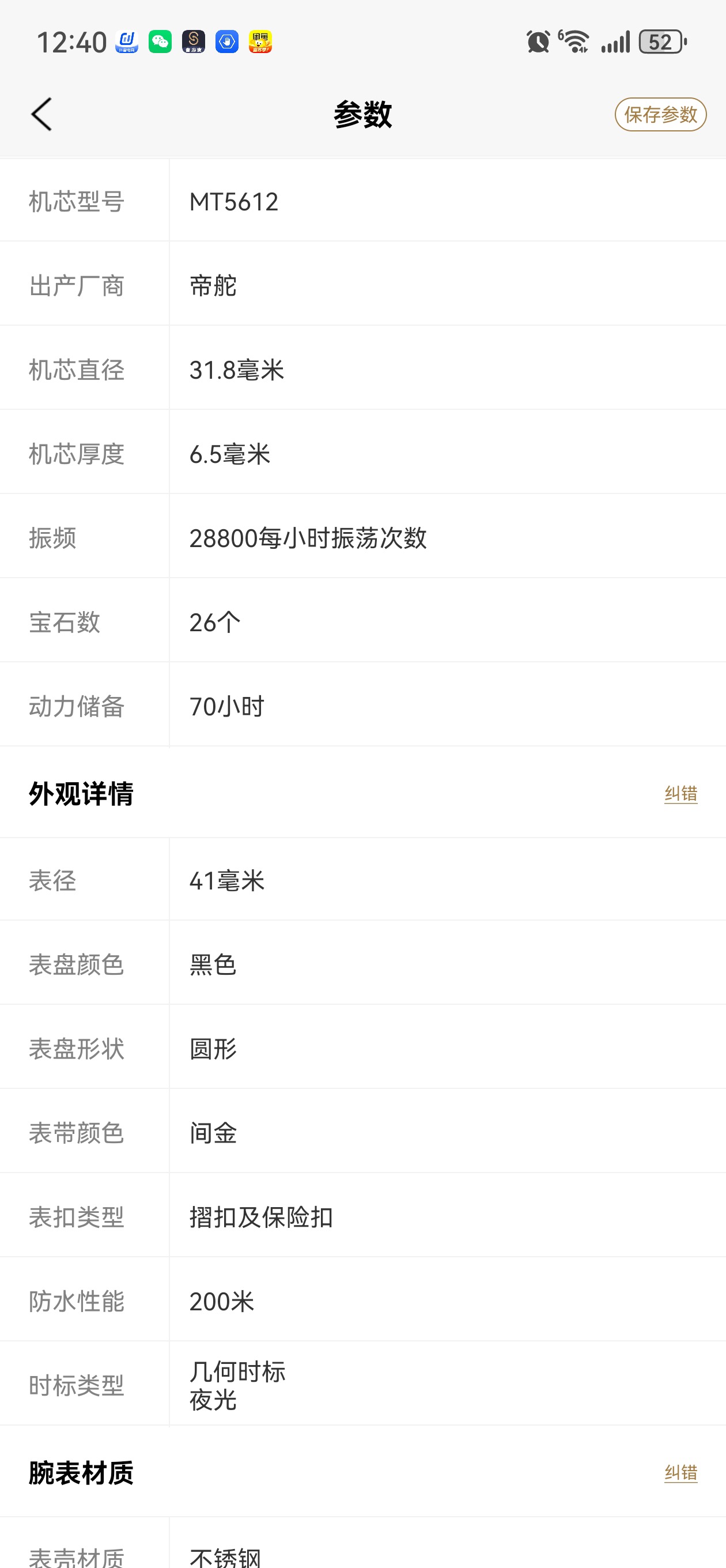Go back using the top-left arrow

click(x=41, y=115)
